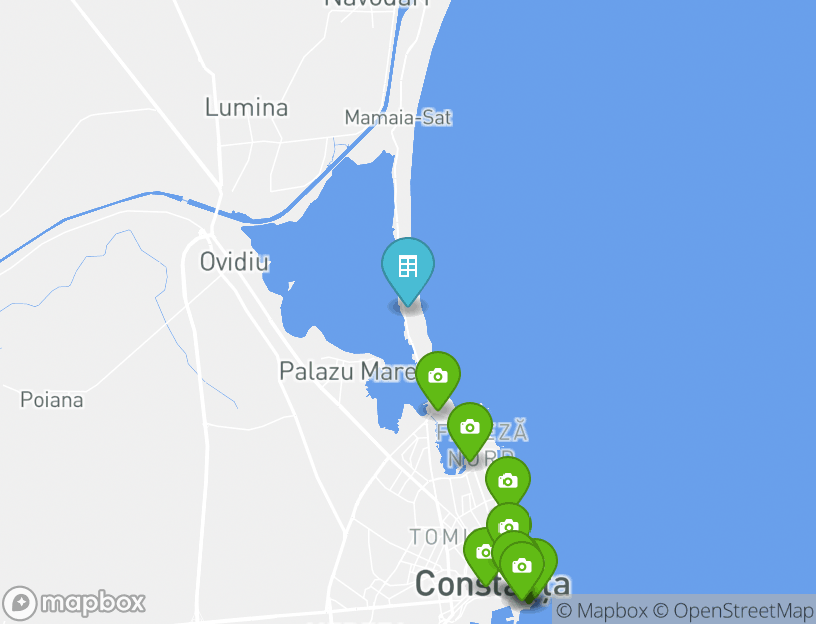Open the OpenStreetMap attribution link
816x624 pixels.
733,611
